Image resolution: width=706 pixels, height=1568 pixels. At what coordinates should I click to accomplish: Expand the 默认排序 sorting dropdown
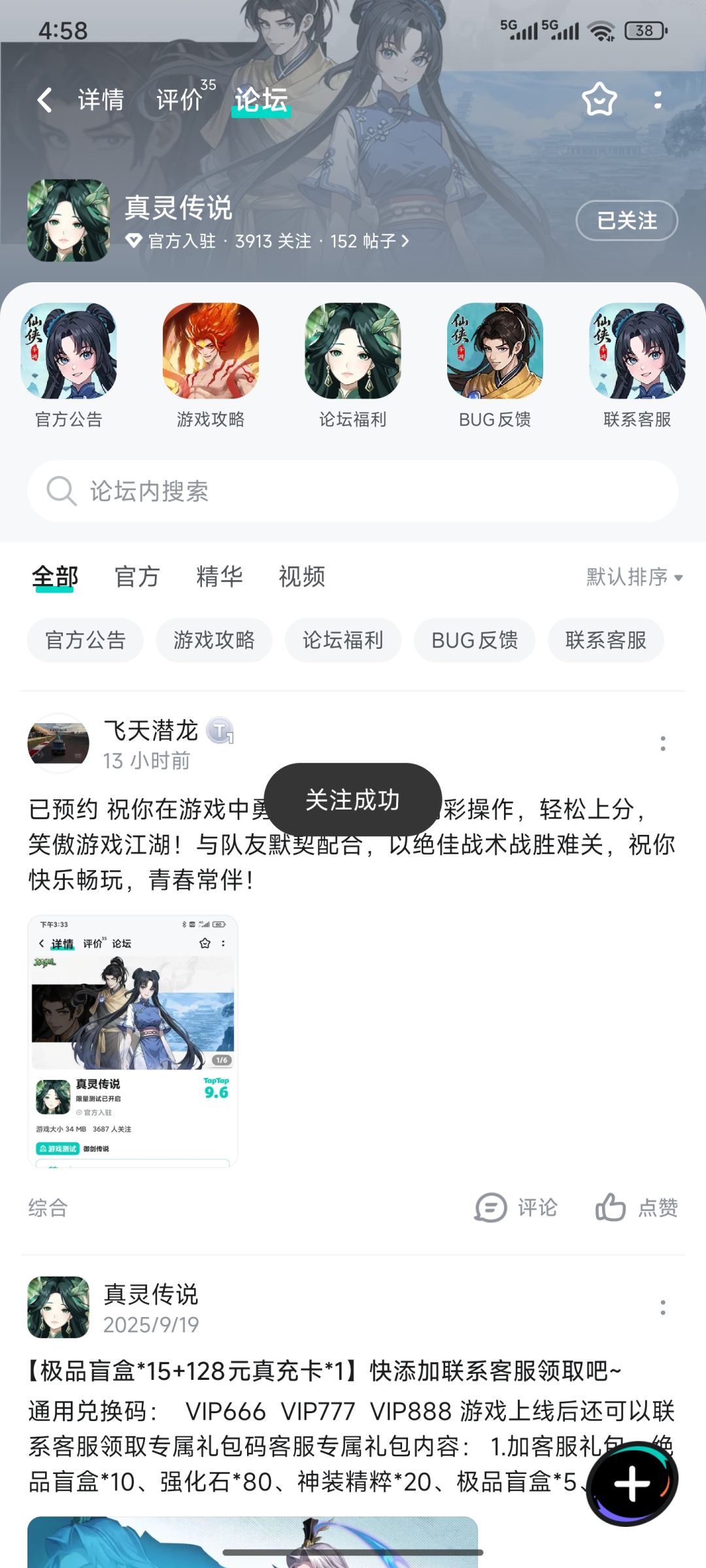[x=634, y=577]
